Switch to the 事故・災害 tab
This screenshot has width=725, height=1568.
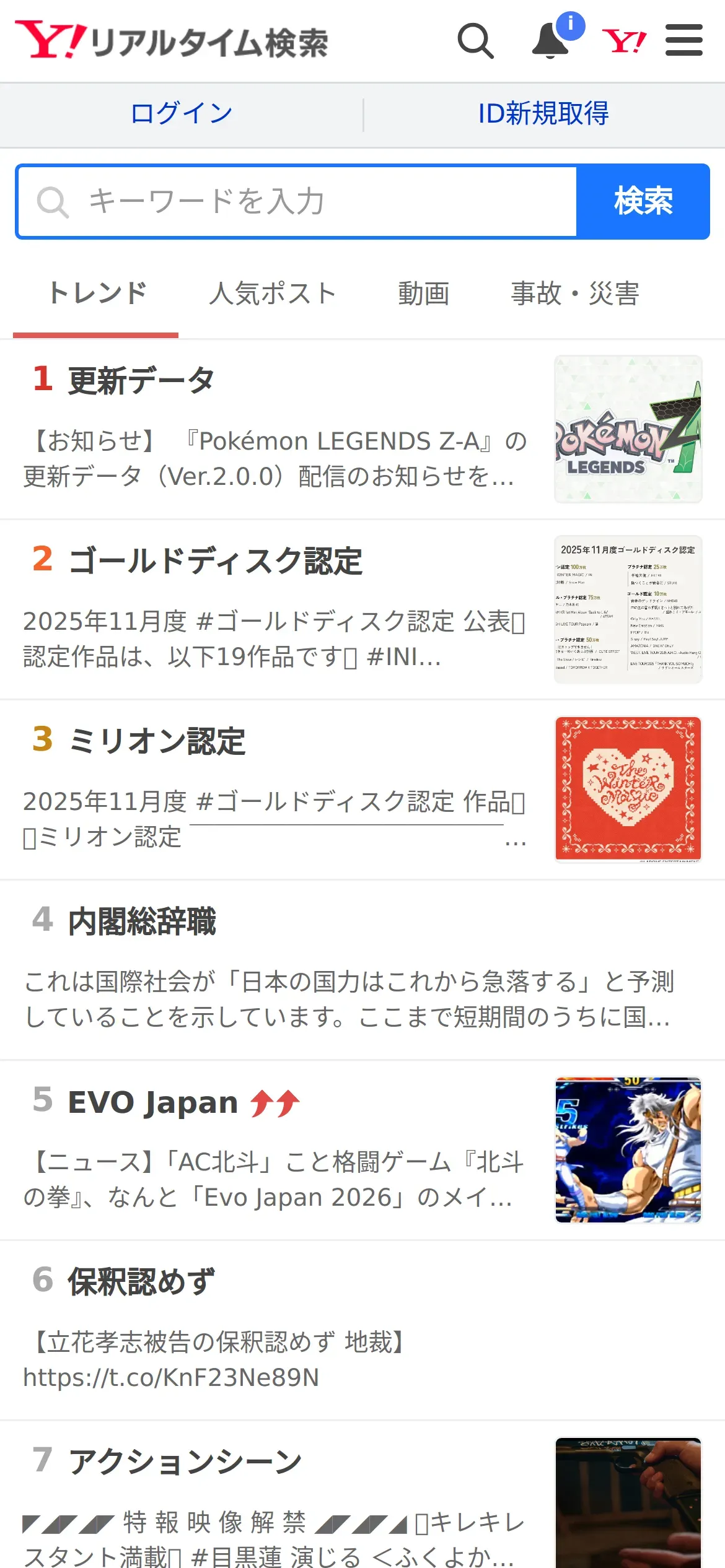574,294
